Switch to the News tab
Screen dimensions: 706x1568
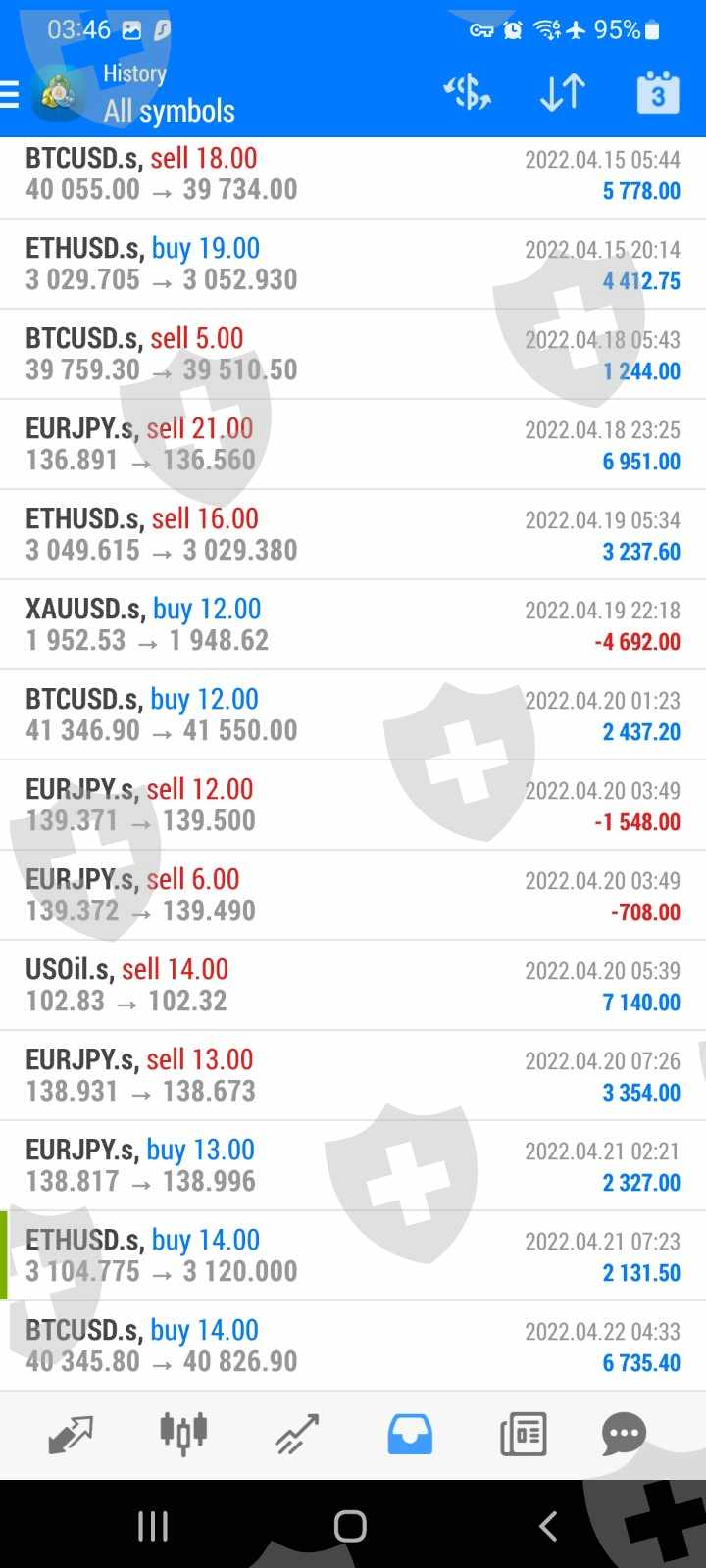pos(523,1435)
